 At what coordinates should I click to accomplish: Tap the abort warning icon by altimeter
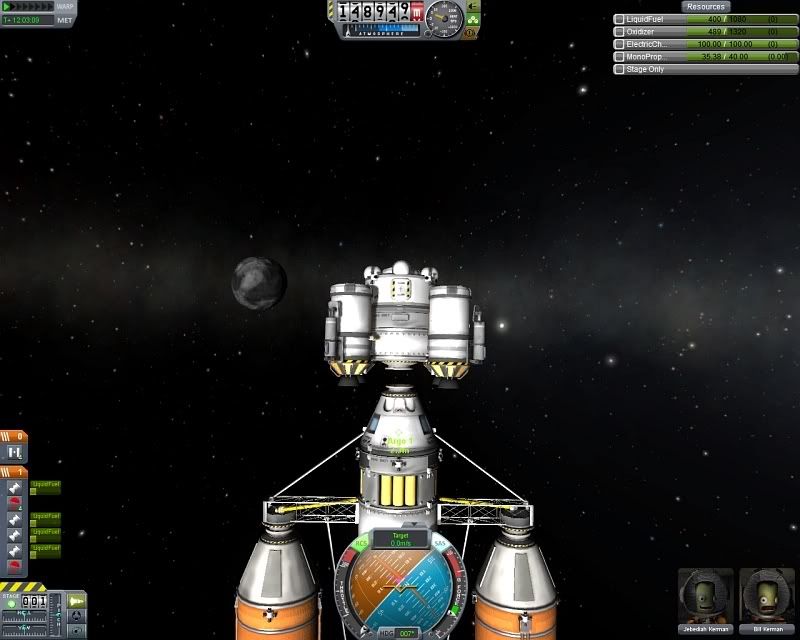pyautogui.click(x=471, y=32)
